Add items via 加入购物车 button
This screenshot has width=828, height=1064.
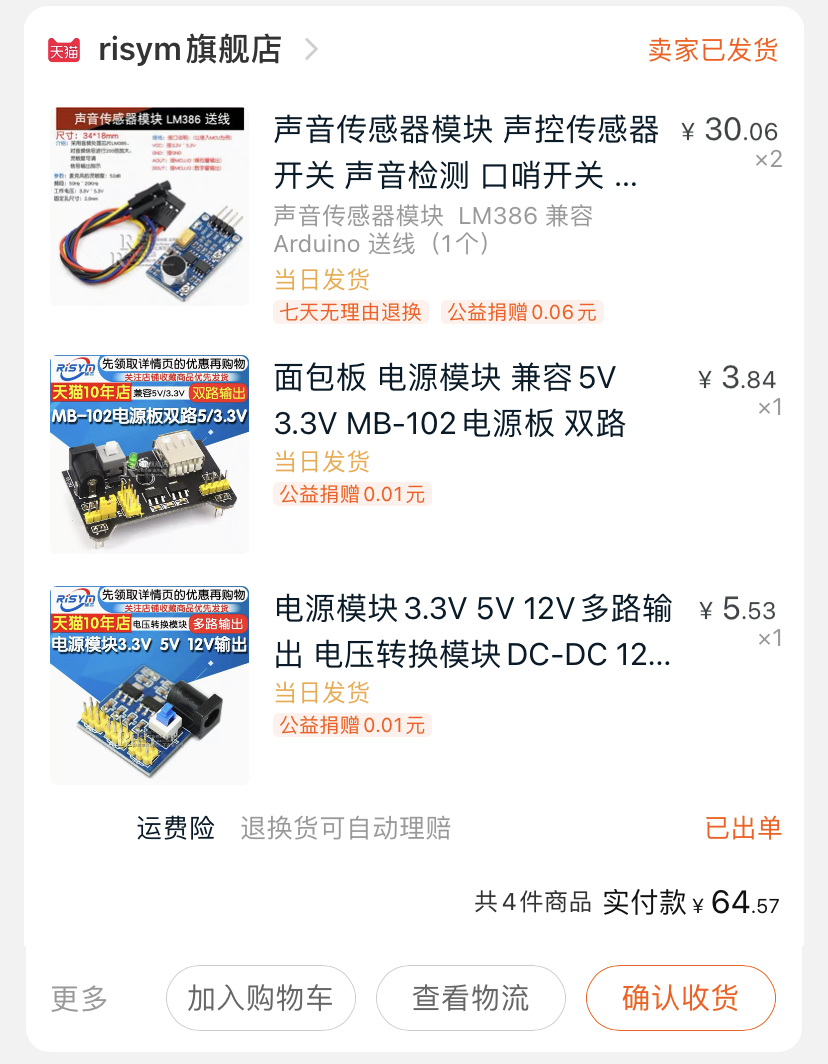tap(260, 998)
